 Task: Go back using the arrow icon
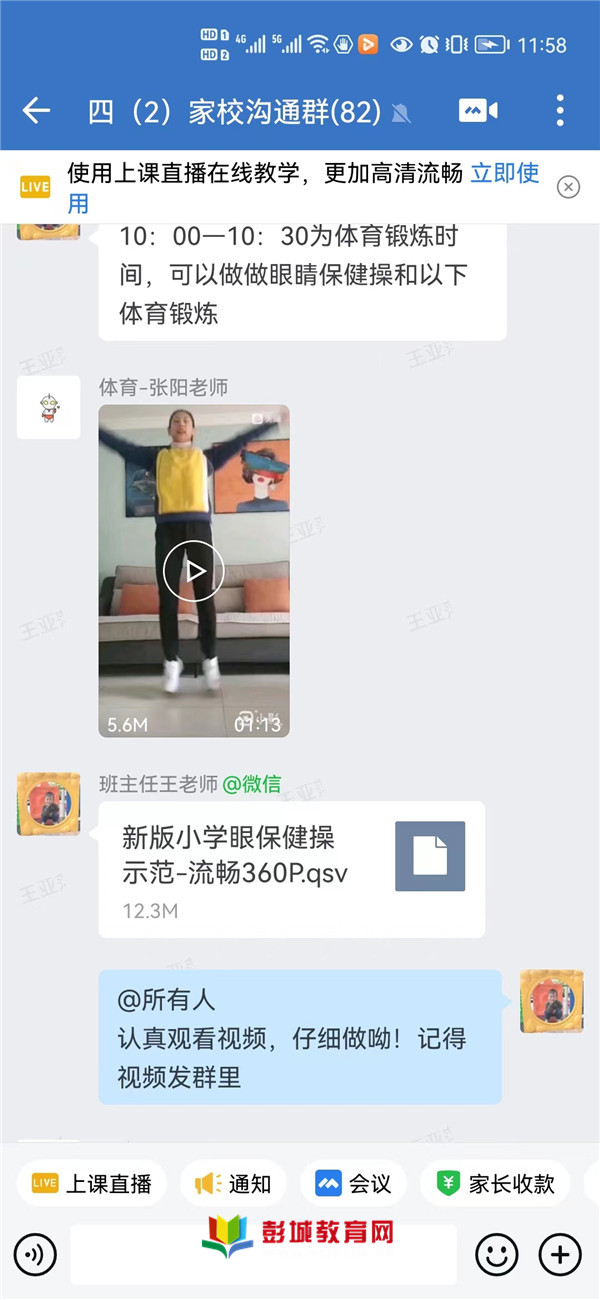(x=36, y=111)
